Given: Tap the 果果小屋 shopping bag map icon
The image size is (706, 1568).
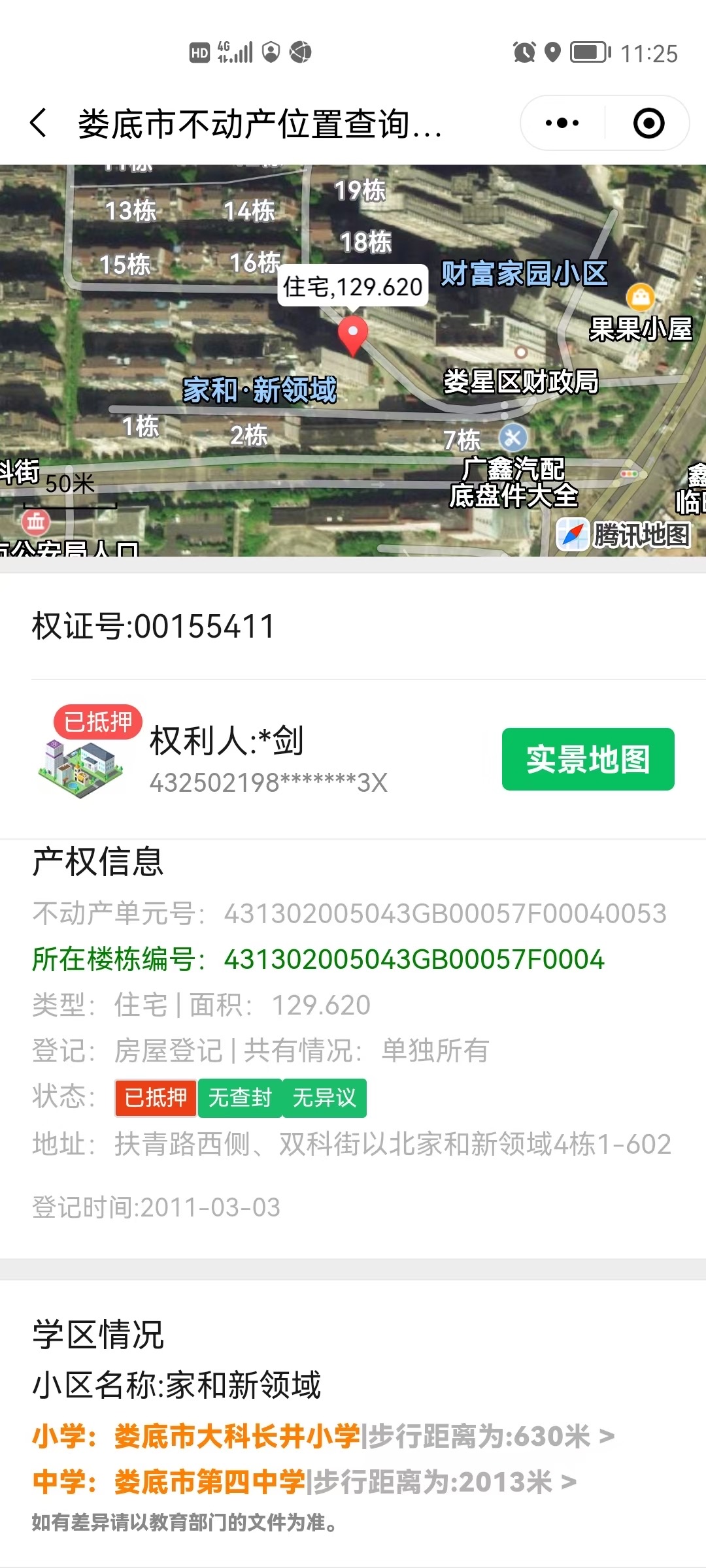Looking at the screenshot, I should tap(641, 298).
